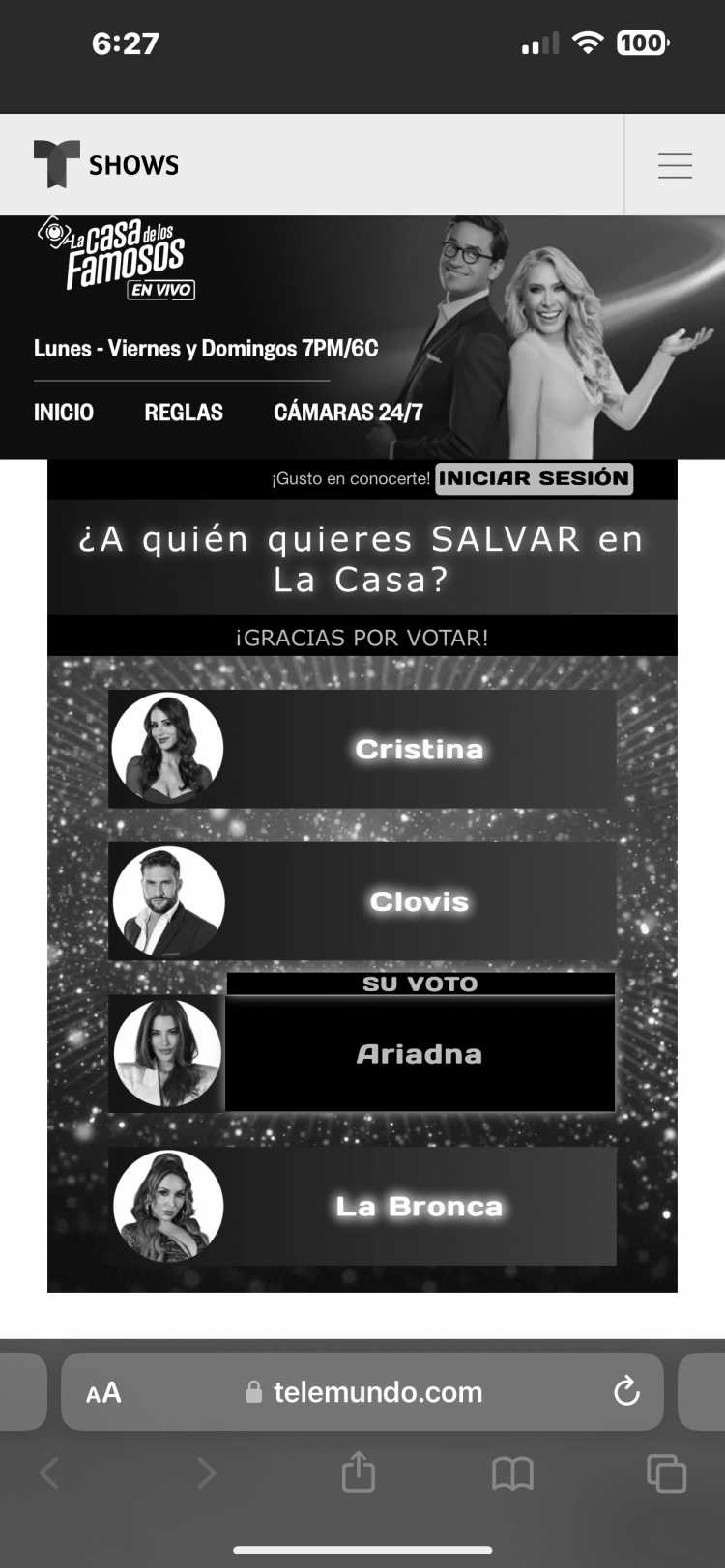The width and height of the screenshot is (725, 1568).
Task: Tap the telemundo.com address bar
Action: 377,1392
